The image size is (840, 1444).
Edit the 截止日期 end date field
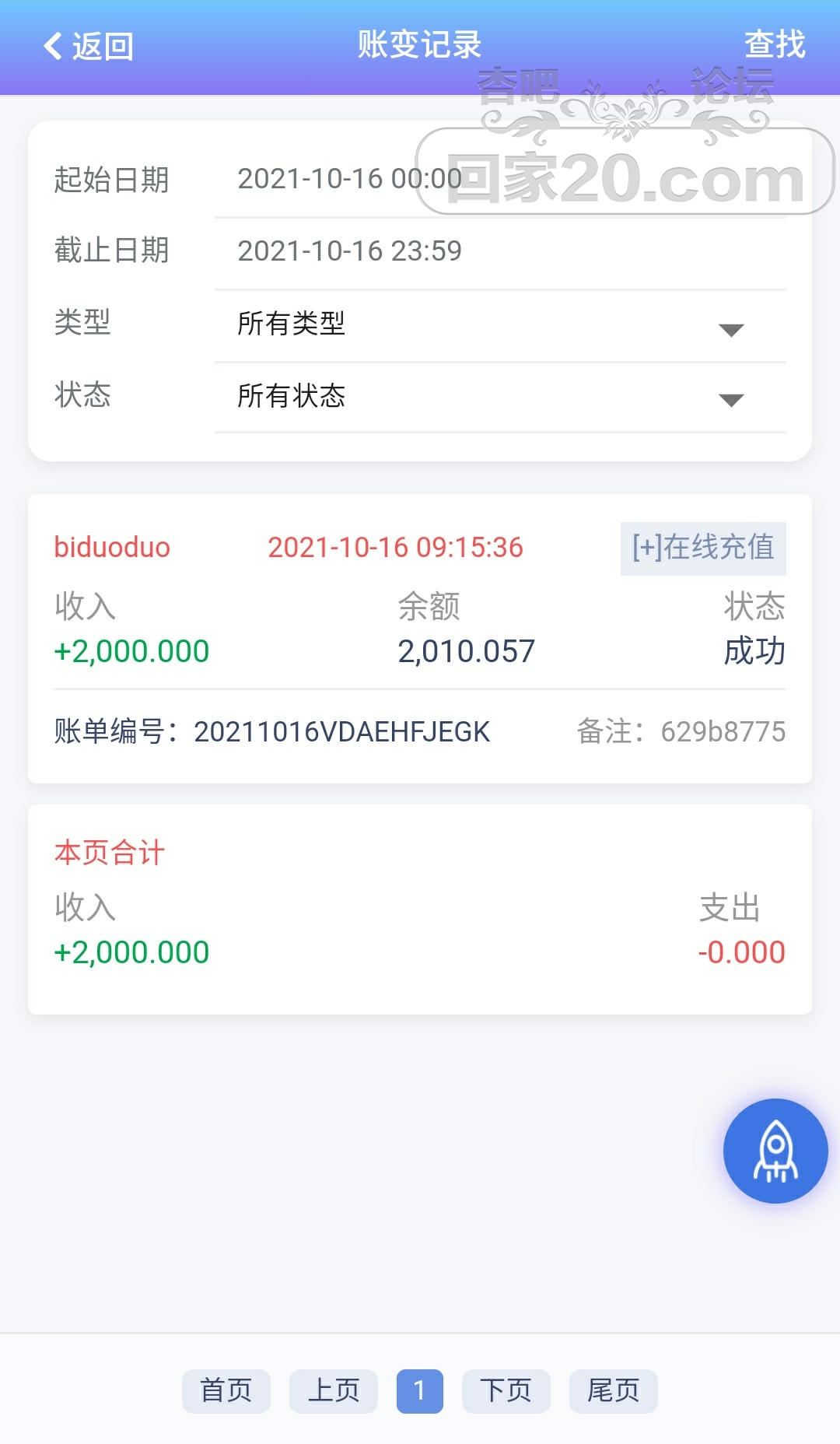pos(500,251)
